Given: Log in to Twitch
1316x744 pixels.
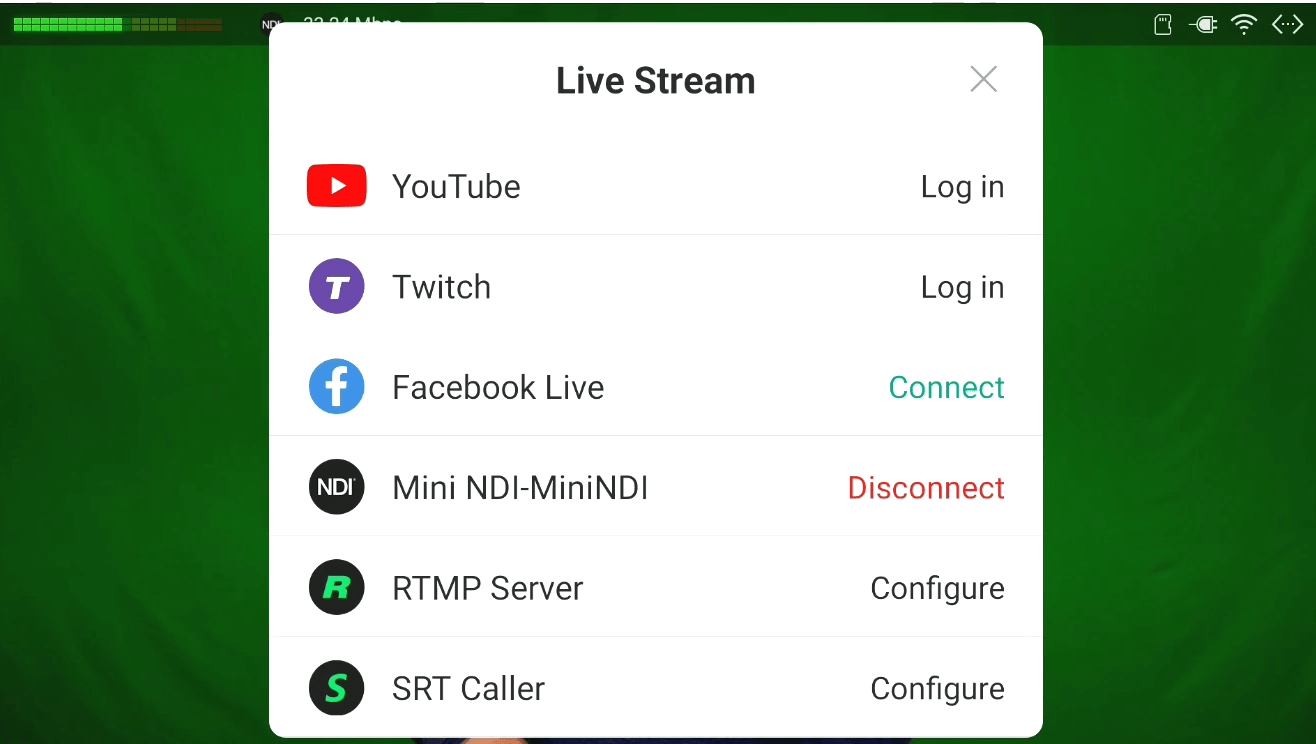Looking at the screenshot, I should pos(962,288).
